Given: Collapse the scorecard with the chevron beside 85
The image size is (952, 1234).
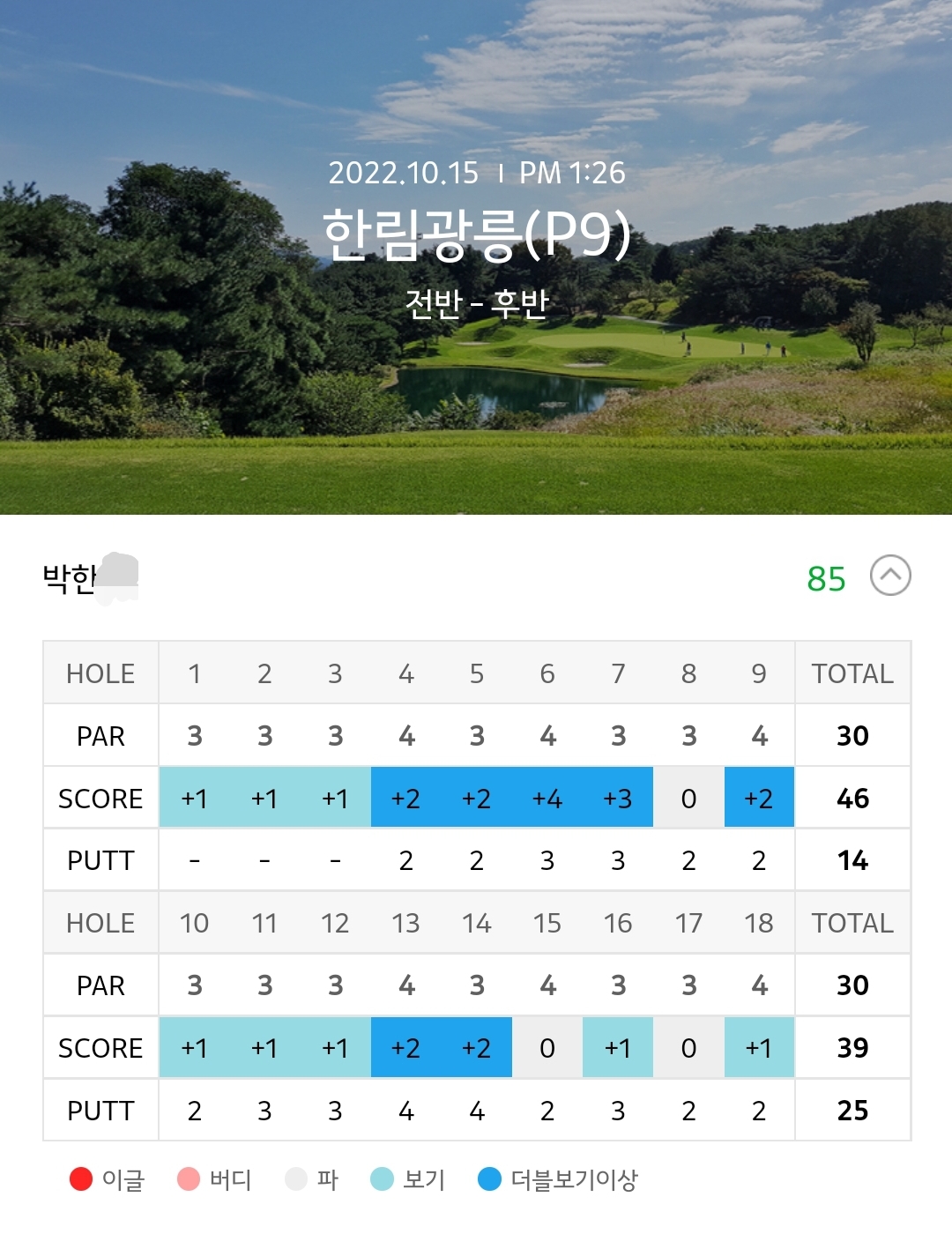Looking at the screenshot, I should [890, 576].
